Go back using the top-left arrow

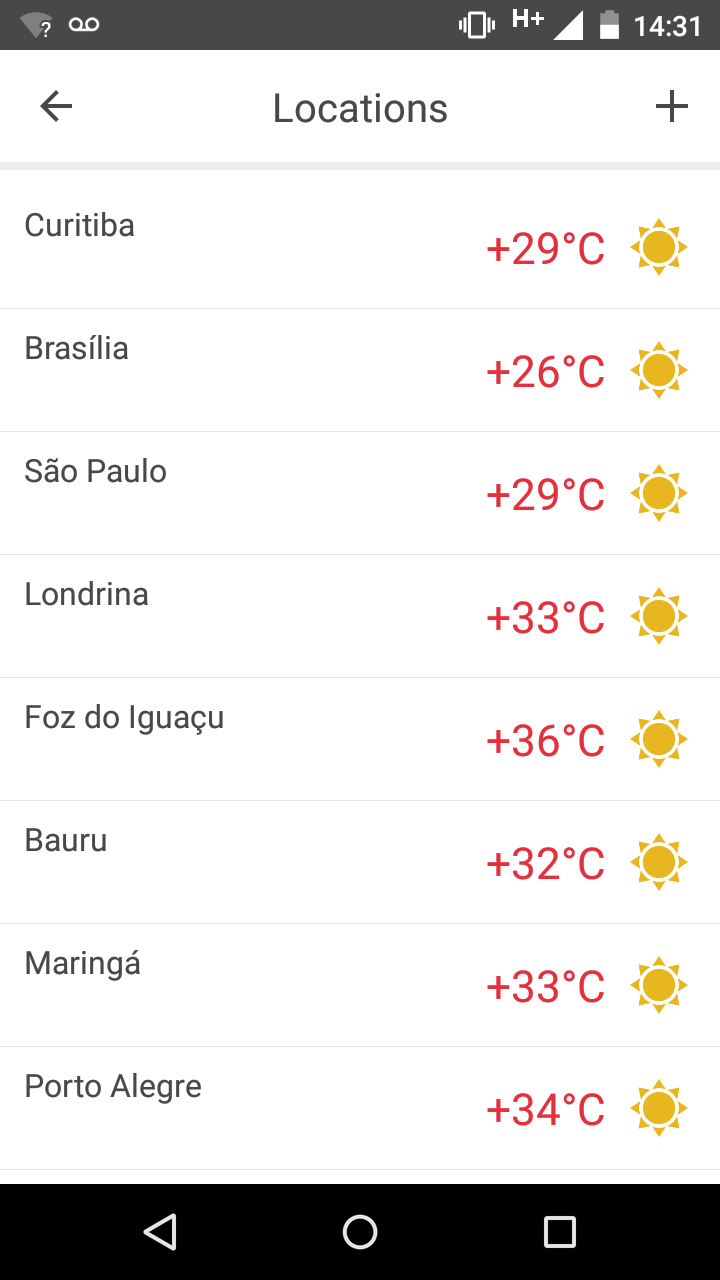point(56,107)
